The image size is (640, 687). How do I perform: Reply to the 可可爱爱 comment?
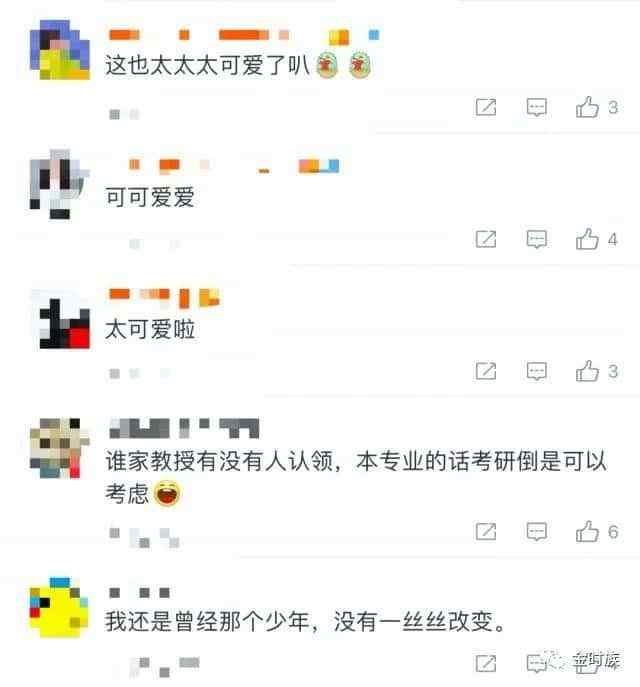(x=537, y=239)
